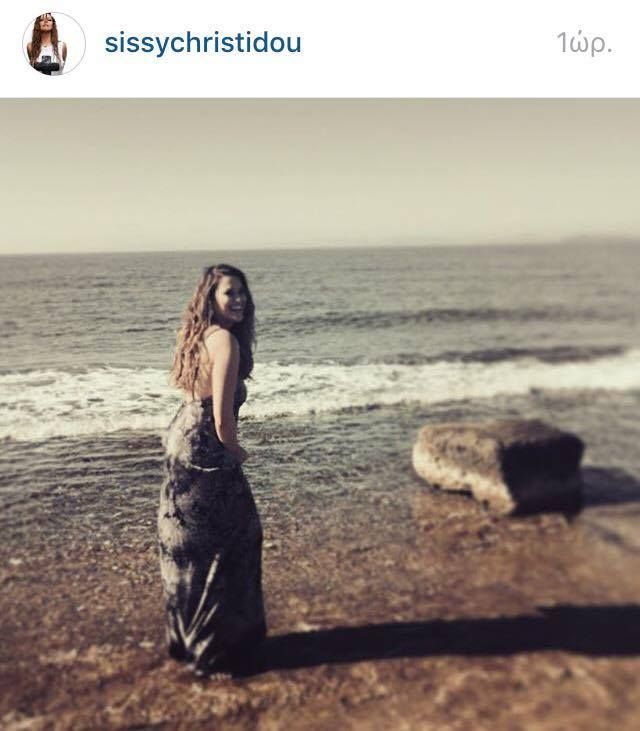The height and width of the screenshot is (731, 640).
Task: Open sissychristidou's profile picture
Action: tap(53, 44)
